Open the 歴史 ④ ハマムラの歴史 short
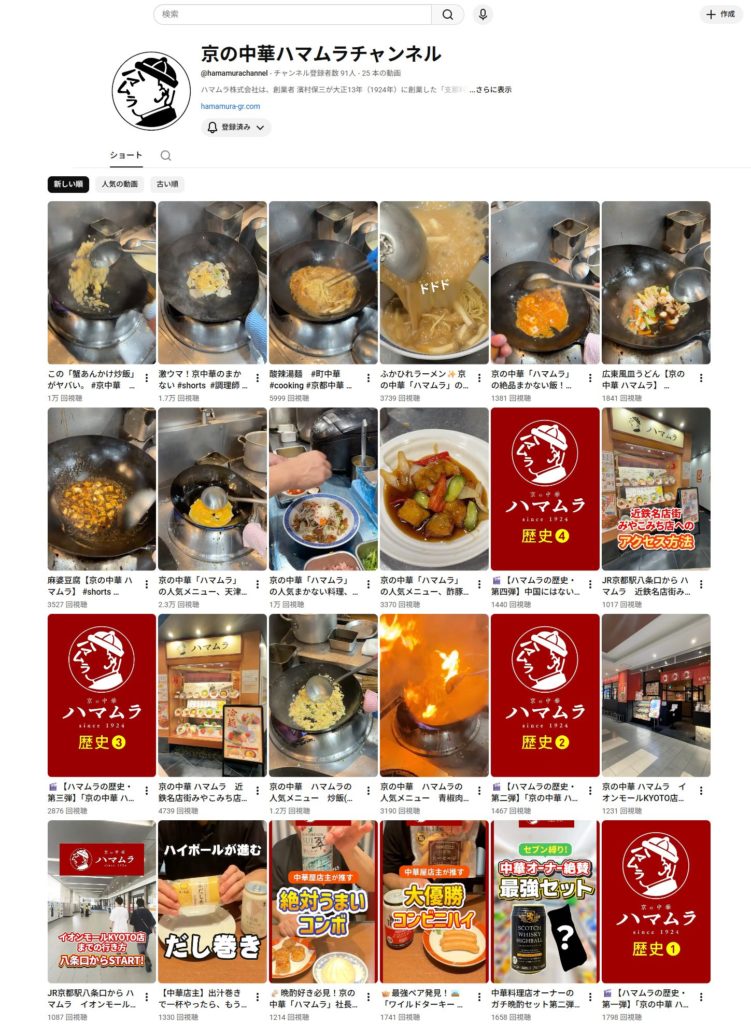Screen dimensions: 751x1024 pyautogui.click(x=545, y=488)
